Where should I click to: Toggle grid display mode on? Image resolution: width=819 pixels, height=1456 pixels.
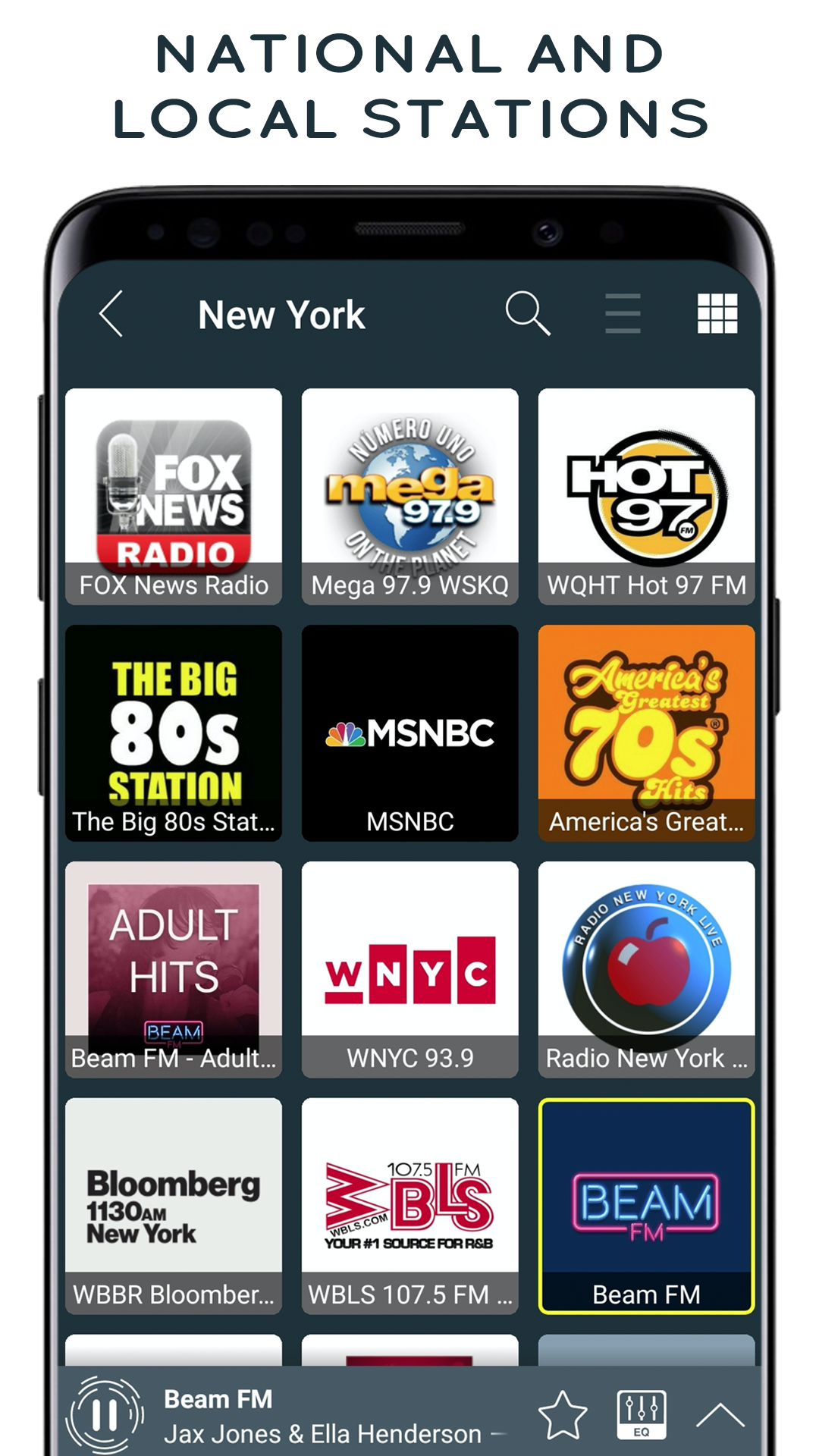tap(719, 313)
